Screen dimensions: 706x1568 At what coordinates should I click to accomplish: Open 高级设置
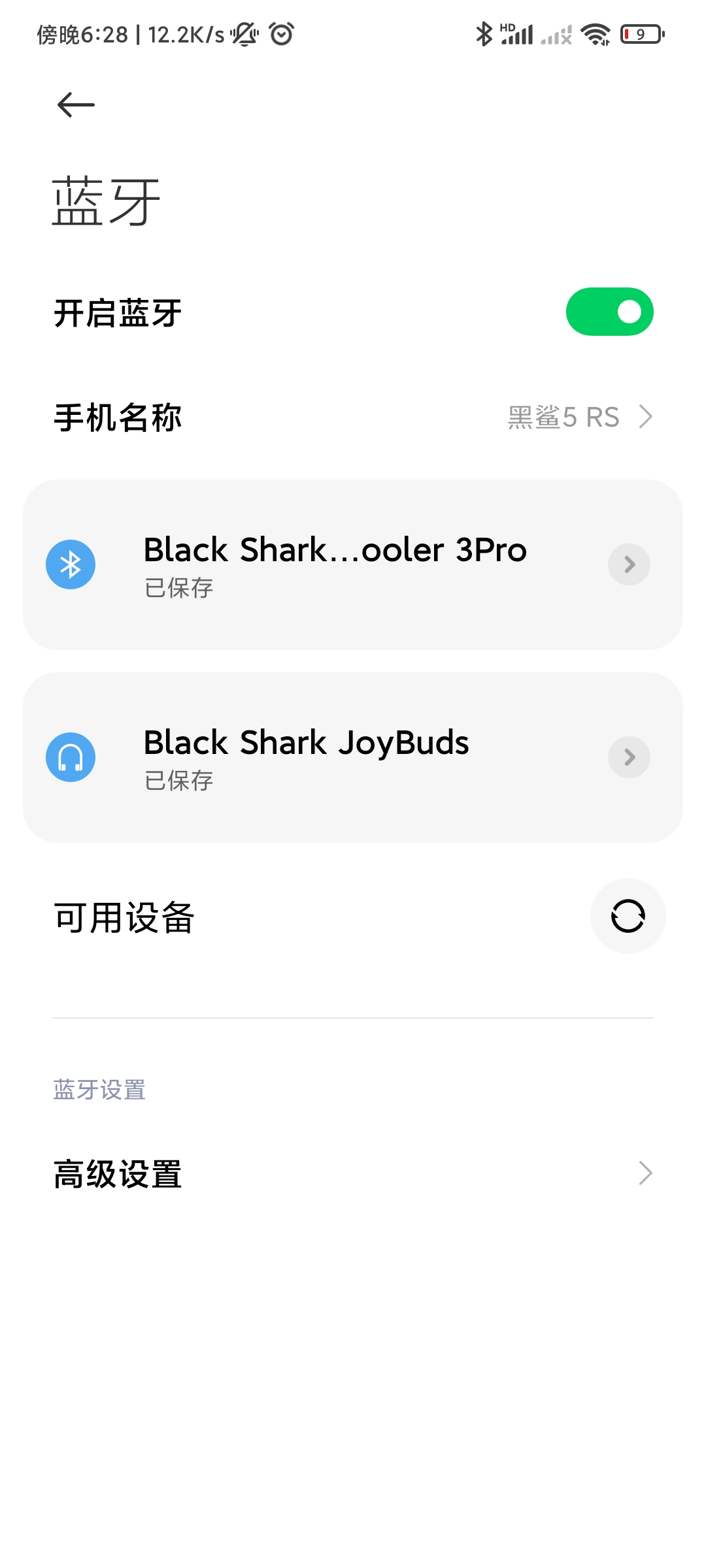pos(353,1173)
